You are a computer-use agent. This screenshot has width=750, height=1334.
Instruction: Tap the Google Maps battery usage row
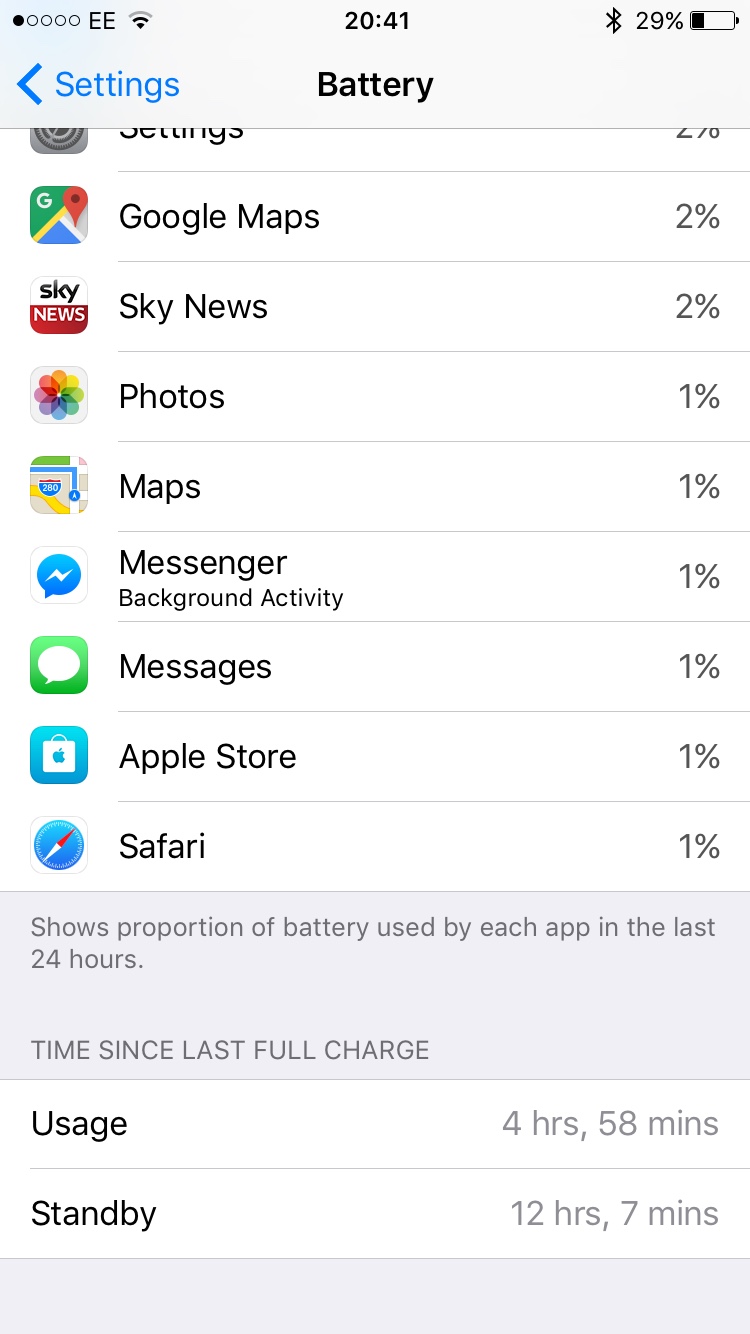click(x=375, y=217)
